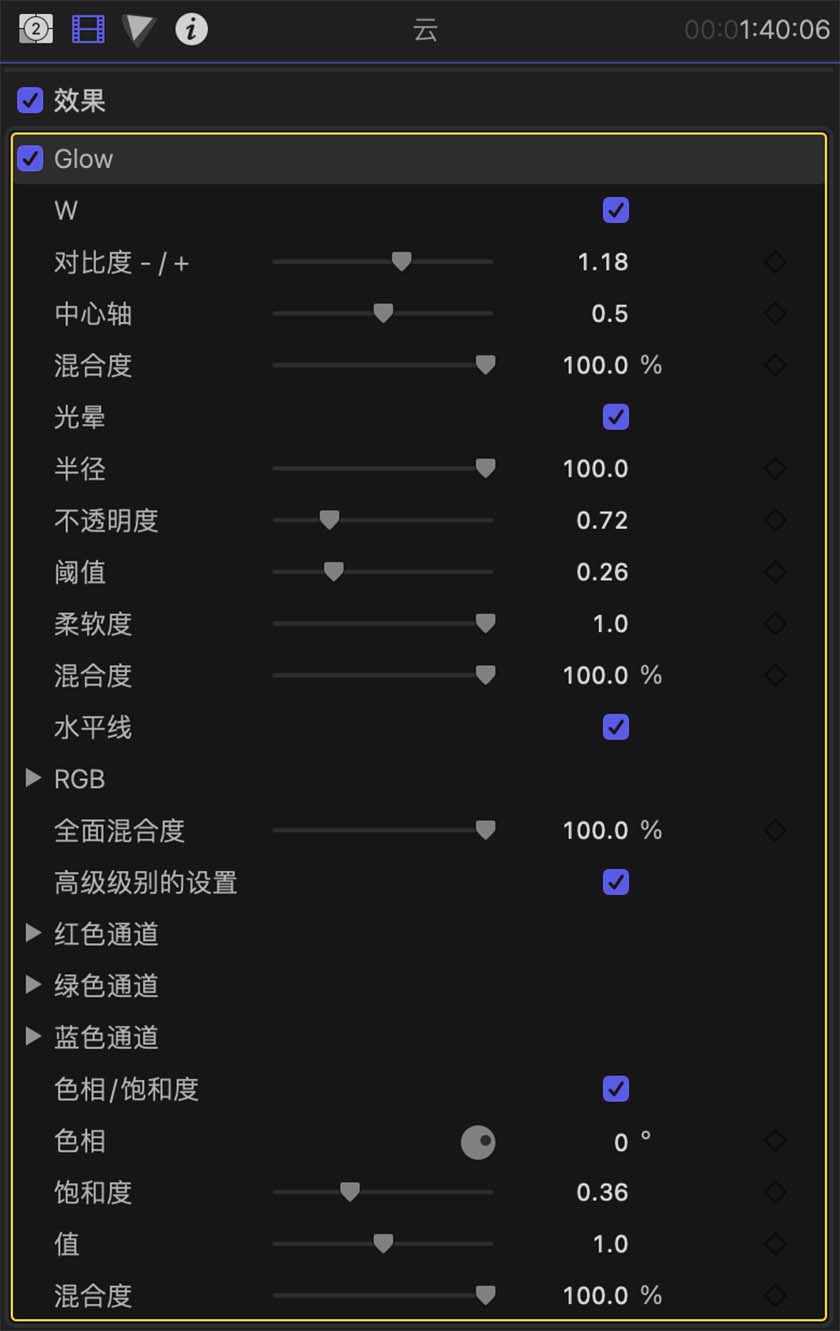Toggle the W checkbox
The image size is (840, 1331).
click(x=616, y=210)
